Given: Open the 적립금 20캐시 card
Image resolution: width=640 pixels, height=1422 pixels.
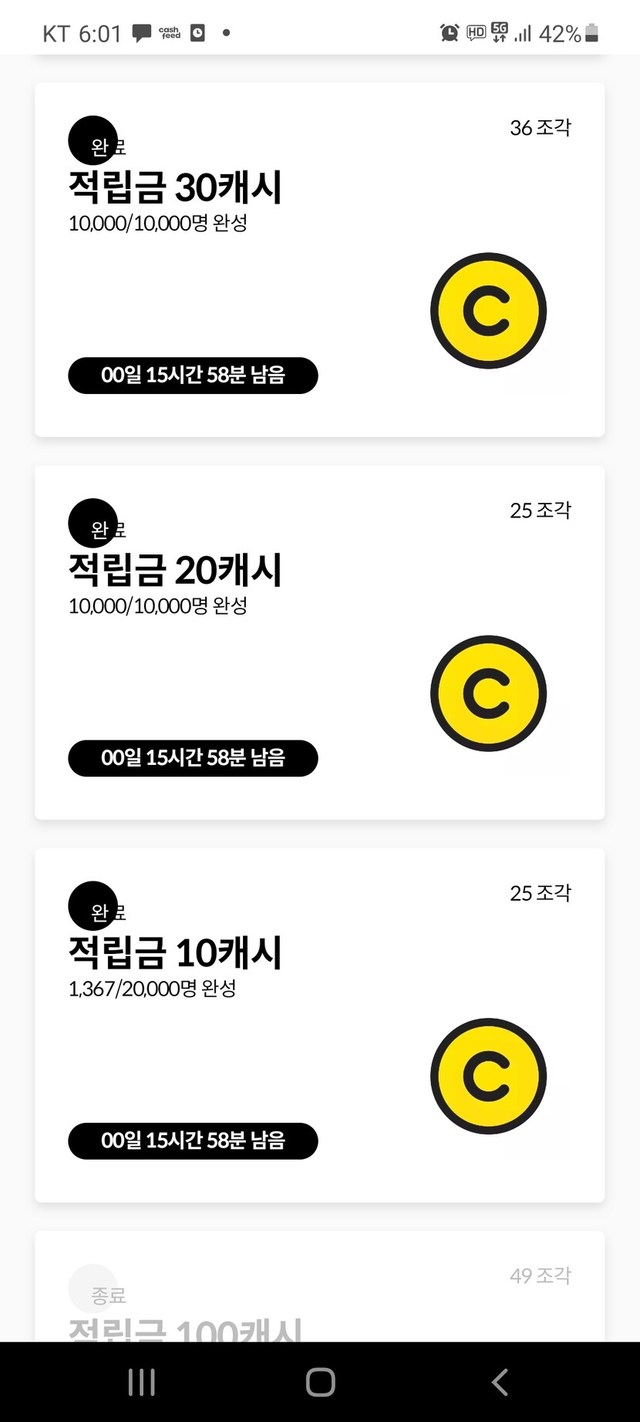Looking at the screenshot, I should click(320, 643).
